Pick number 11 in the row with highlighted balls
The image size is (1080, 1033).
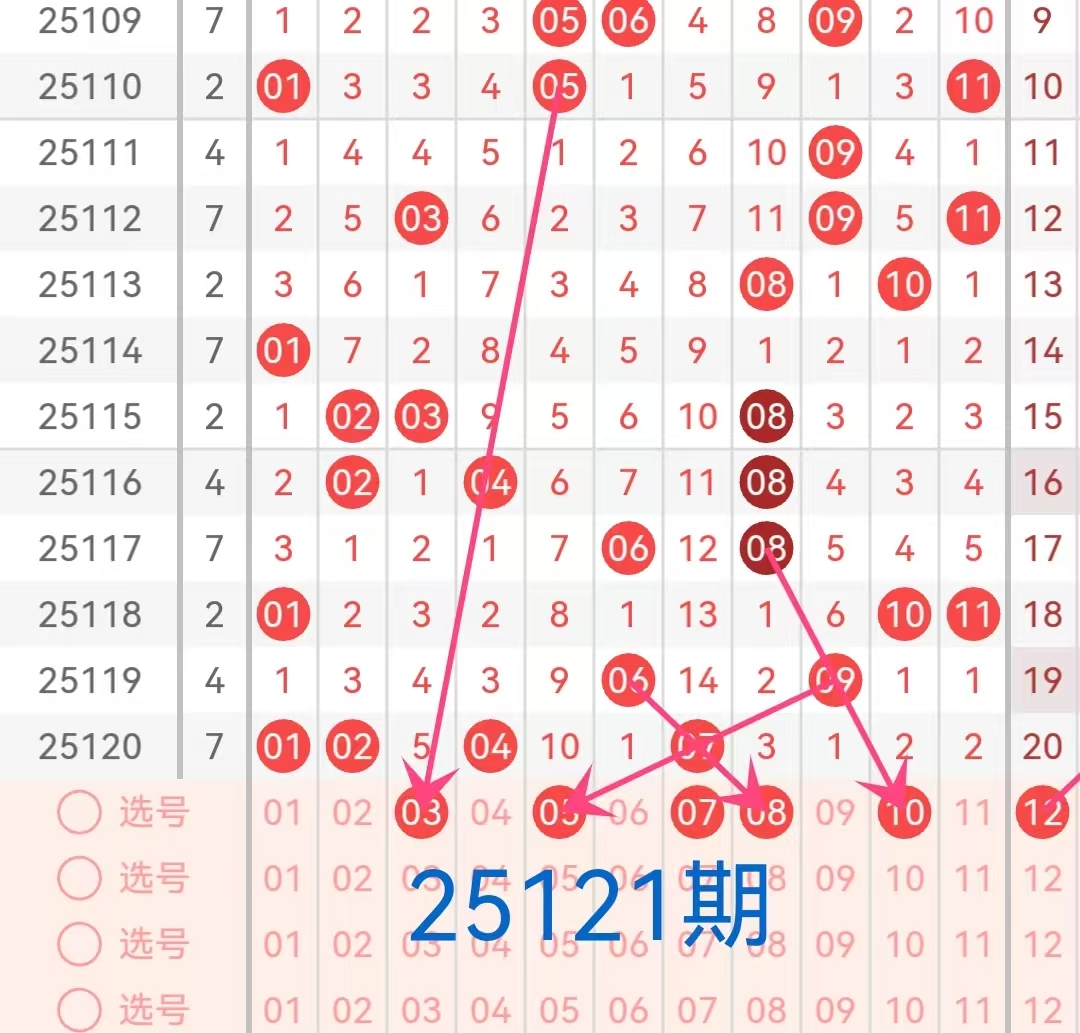click(x=973, y=812)
